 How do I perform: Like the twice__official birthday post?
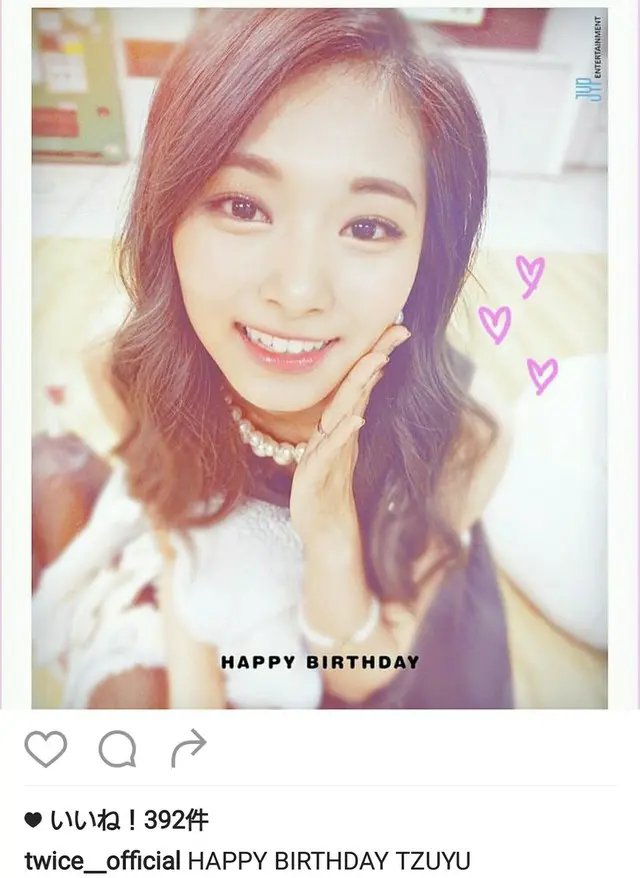click(x=45, y=748)
